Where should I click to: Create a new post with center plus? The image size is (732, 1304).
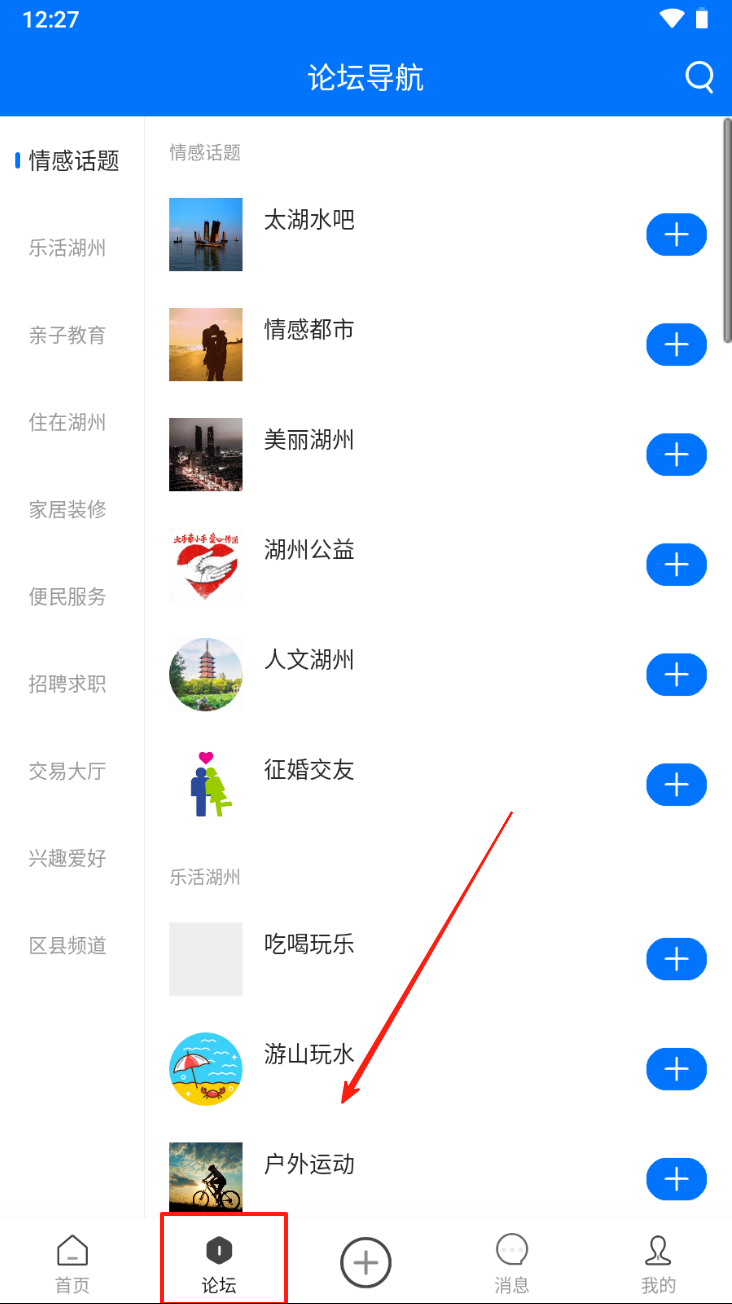366,1263
